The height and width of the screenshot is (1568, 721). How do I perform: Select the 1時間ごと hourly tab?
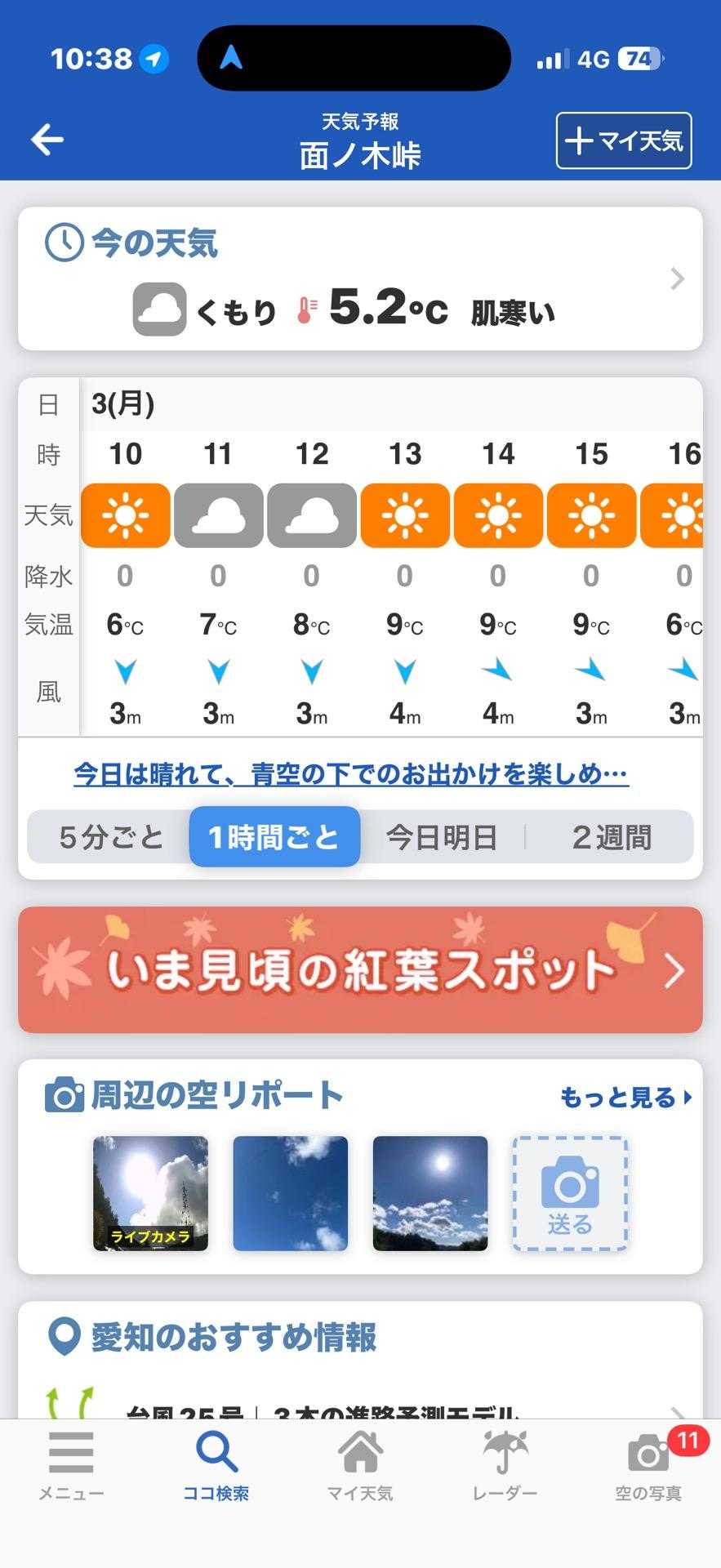pos(274,837)
